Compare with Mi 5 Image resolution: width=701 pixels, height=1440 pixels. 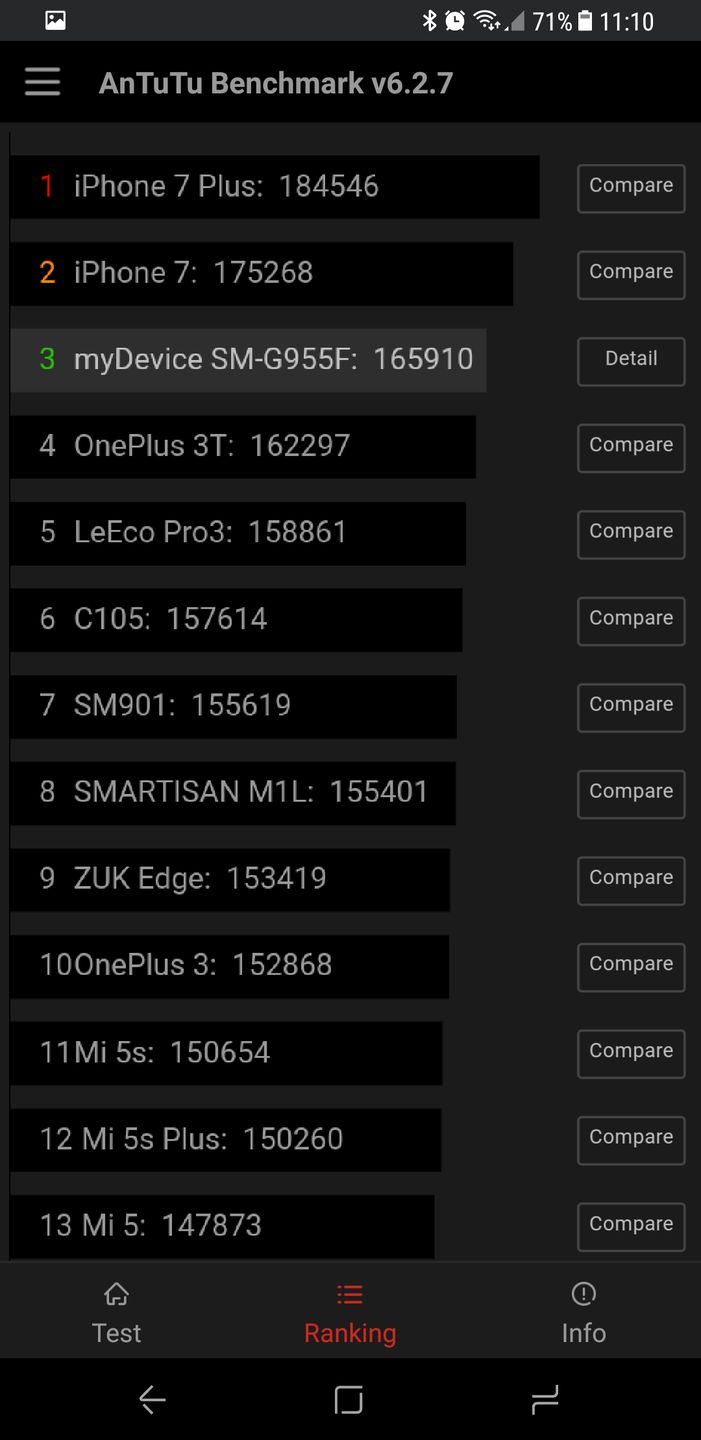(630, 1226)
